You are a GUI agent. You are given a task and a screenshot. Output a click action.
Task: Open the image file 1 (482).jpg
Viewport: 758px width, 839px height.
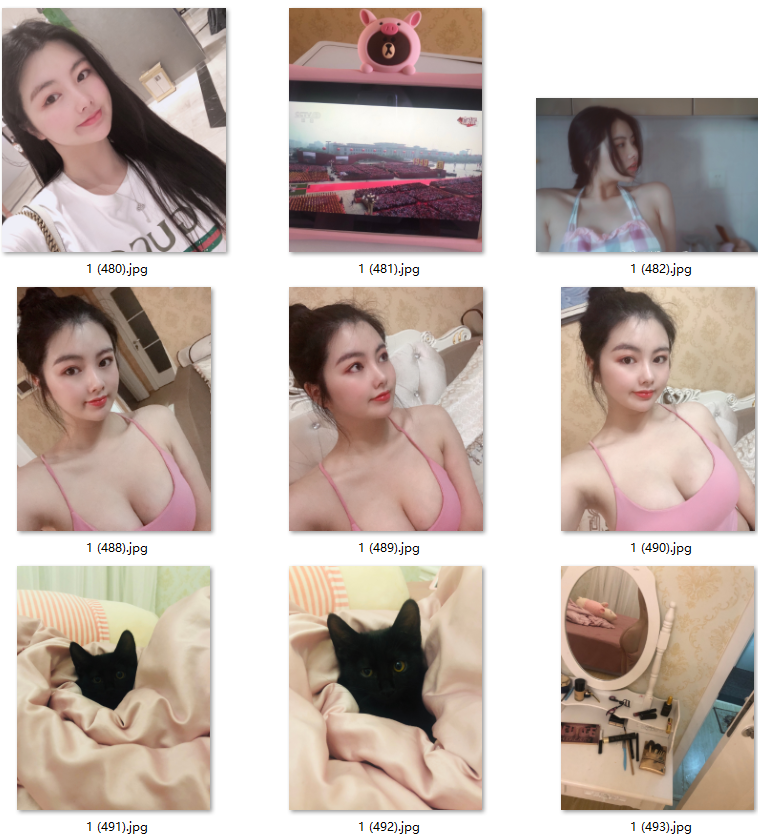646,175
